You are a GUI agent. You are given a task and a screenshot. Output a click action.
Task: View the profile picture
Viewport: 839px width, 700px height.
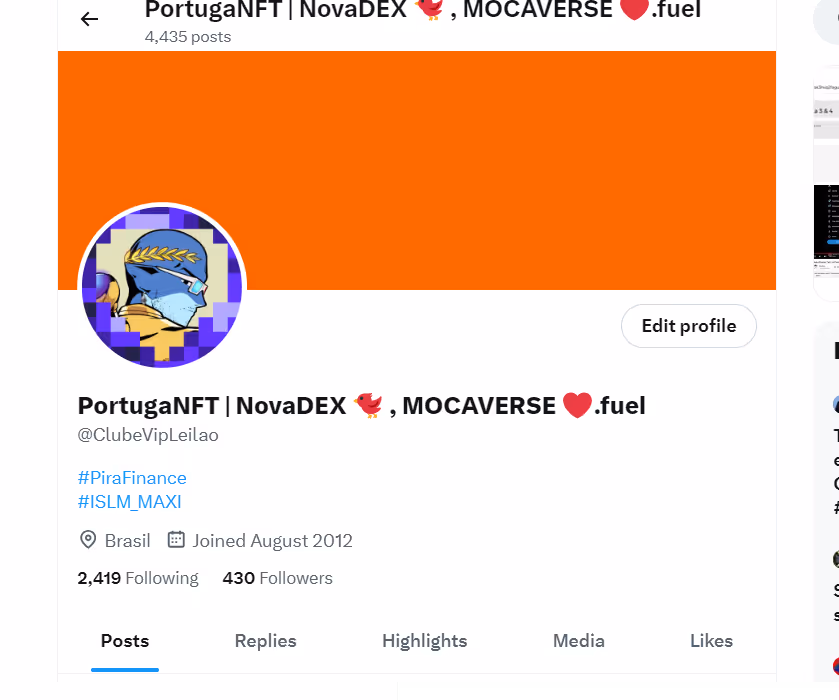click(162, 287)
